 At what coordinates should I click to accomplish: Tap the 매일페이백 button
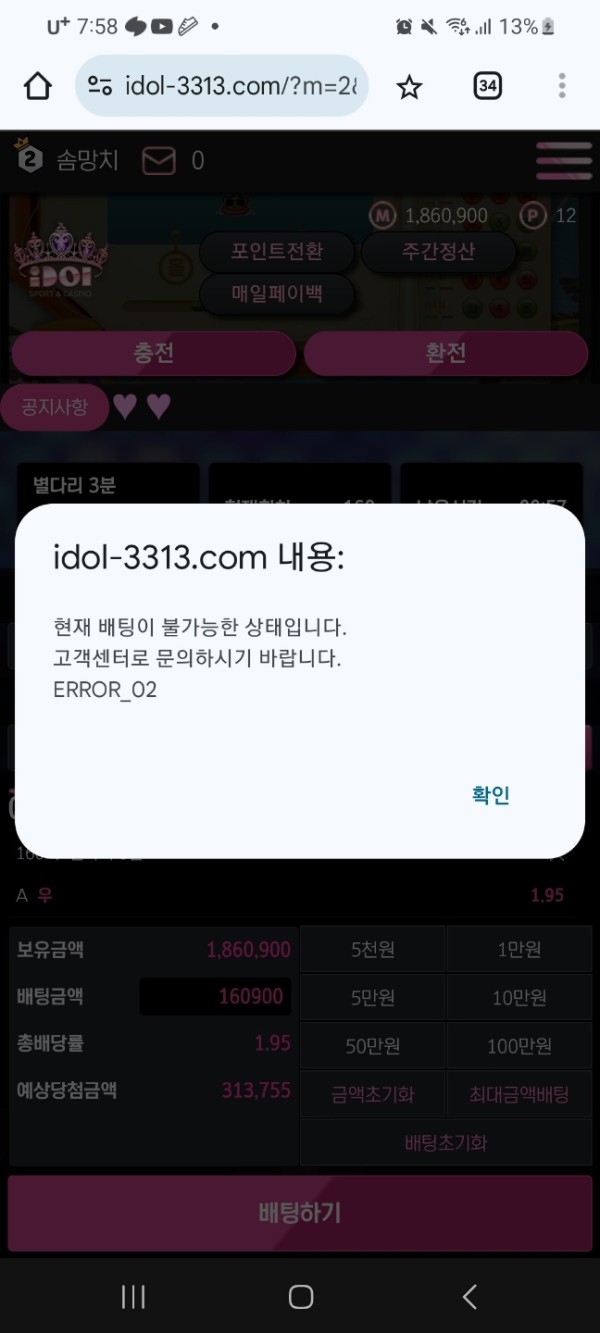(277, 294)
